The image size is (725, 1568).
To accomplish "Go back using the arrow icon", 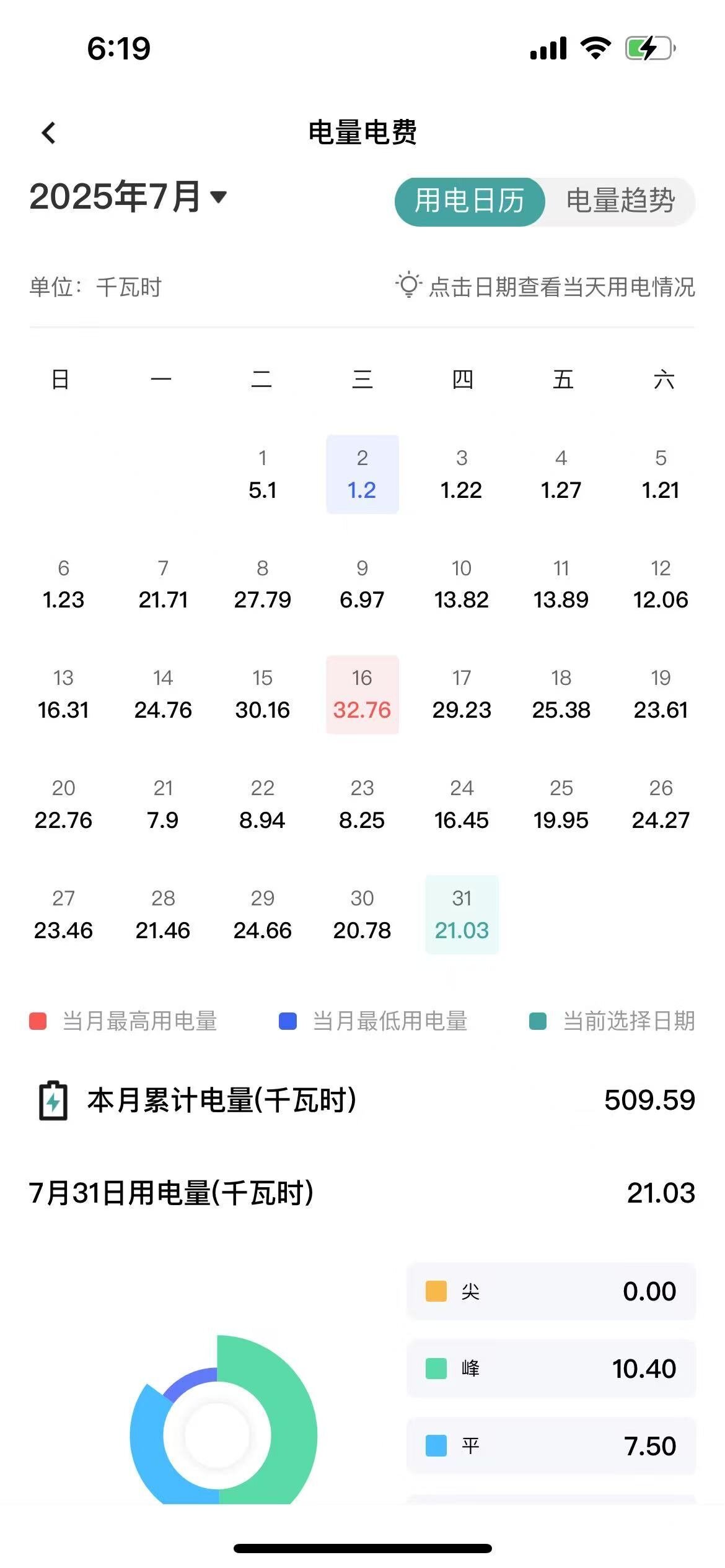I will 48,133.
